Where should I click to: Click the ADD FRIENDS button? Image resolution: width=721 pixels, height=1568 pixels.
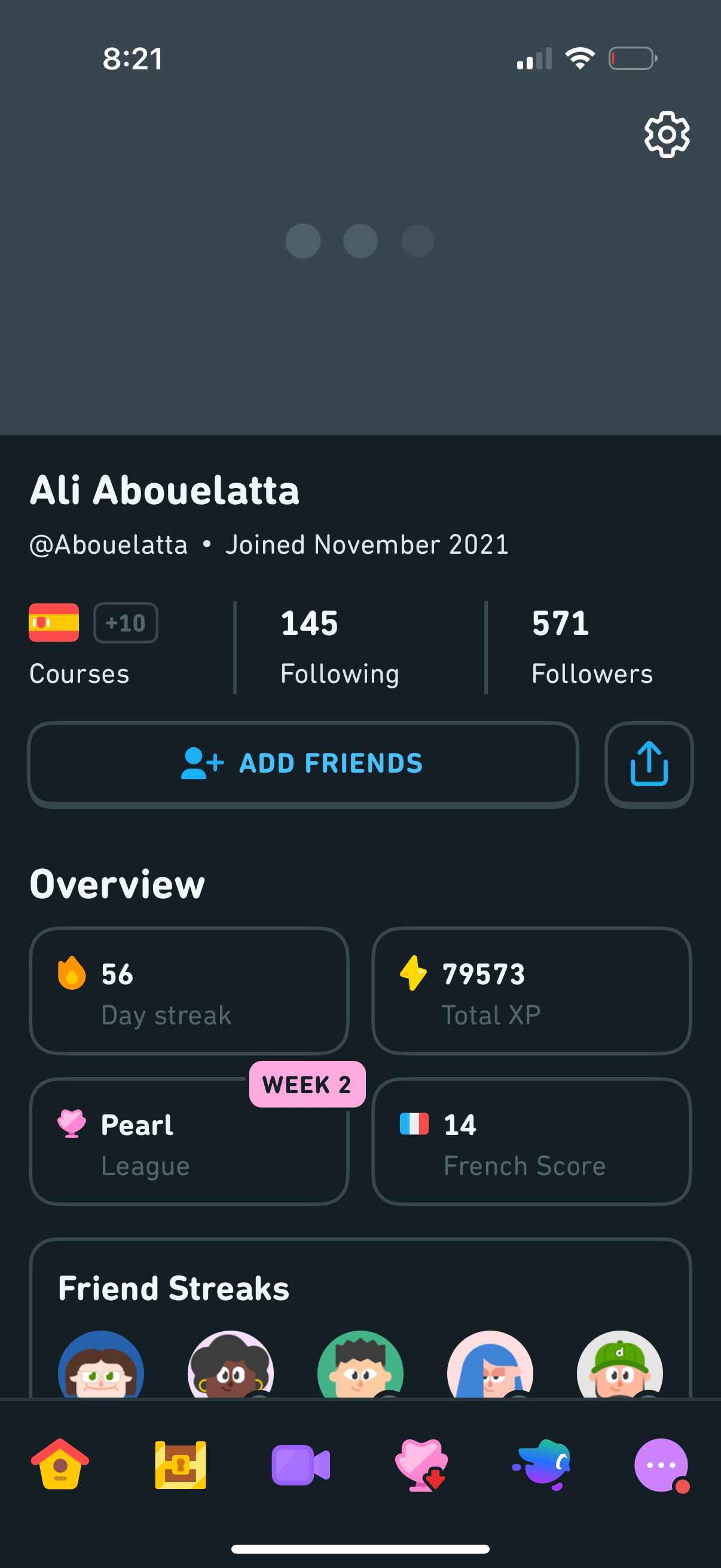click(x=303, y=764)
